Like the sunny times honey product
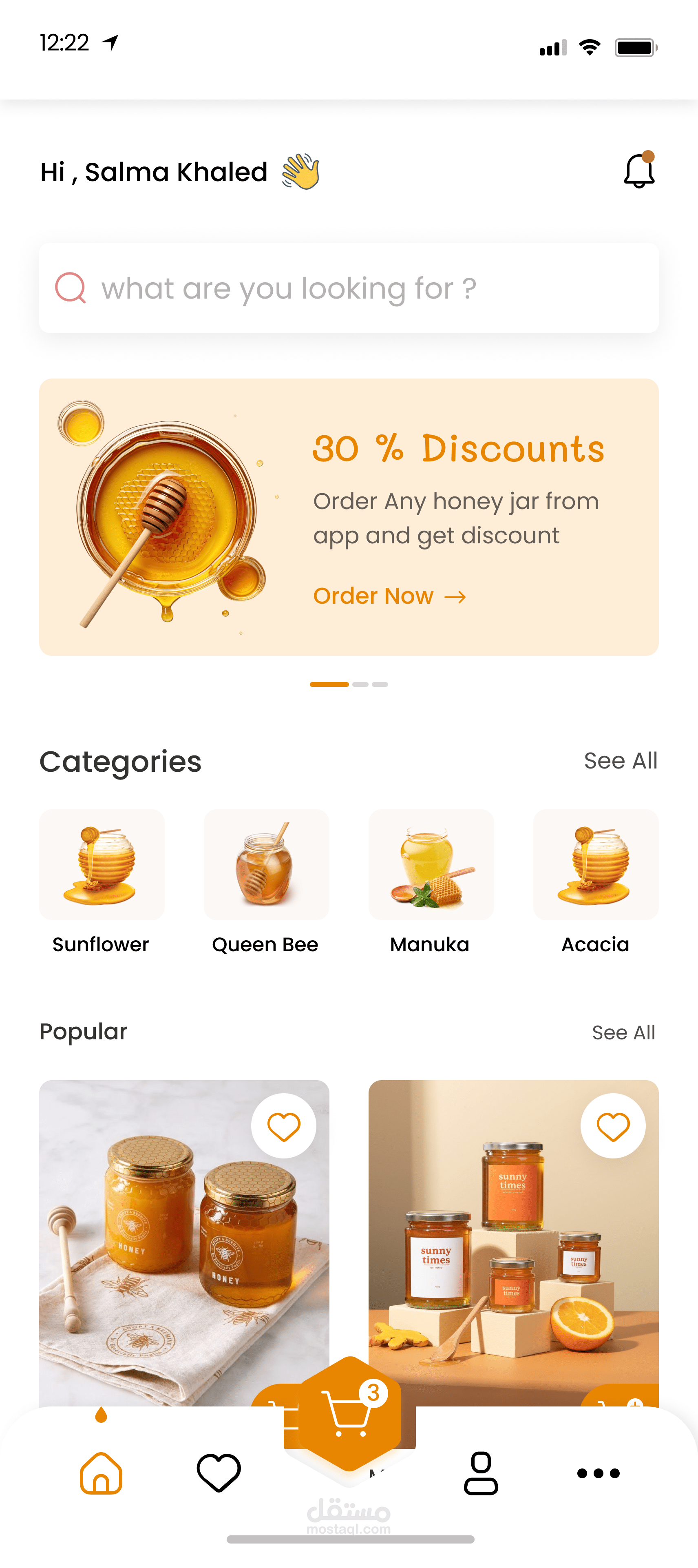This screenshot has height=1568, width=698. [613, 1126]
